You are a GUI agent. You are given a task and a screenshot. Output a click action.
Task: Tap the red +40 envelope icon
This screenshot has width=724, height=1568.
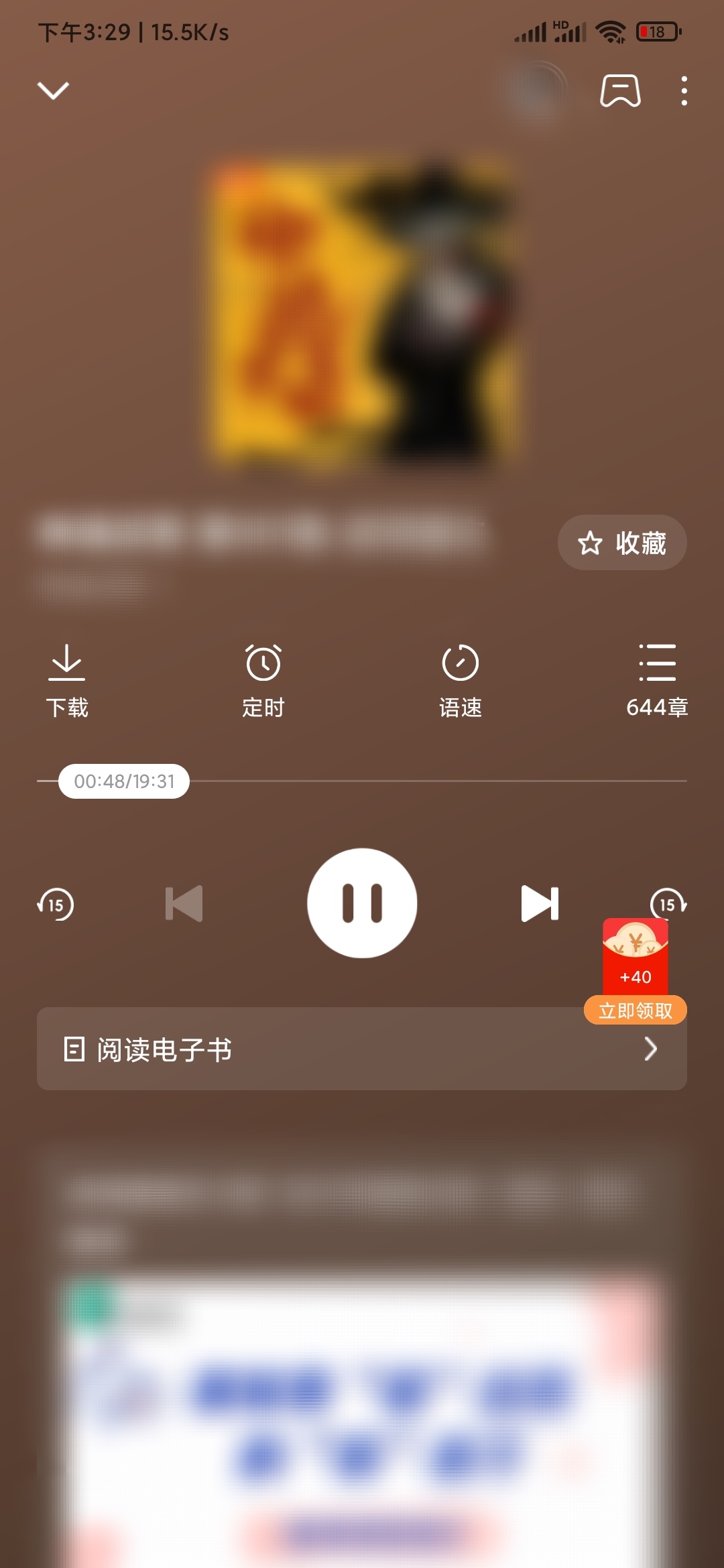point(636,958)
